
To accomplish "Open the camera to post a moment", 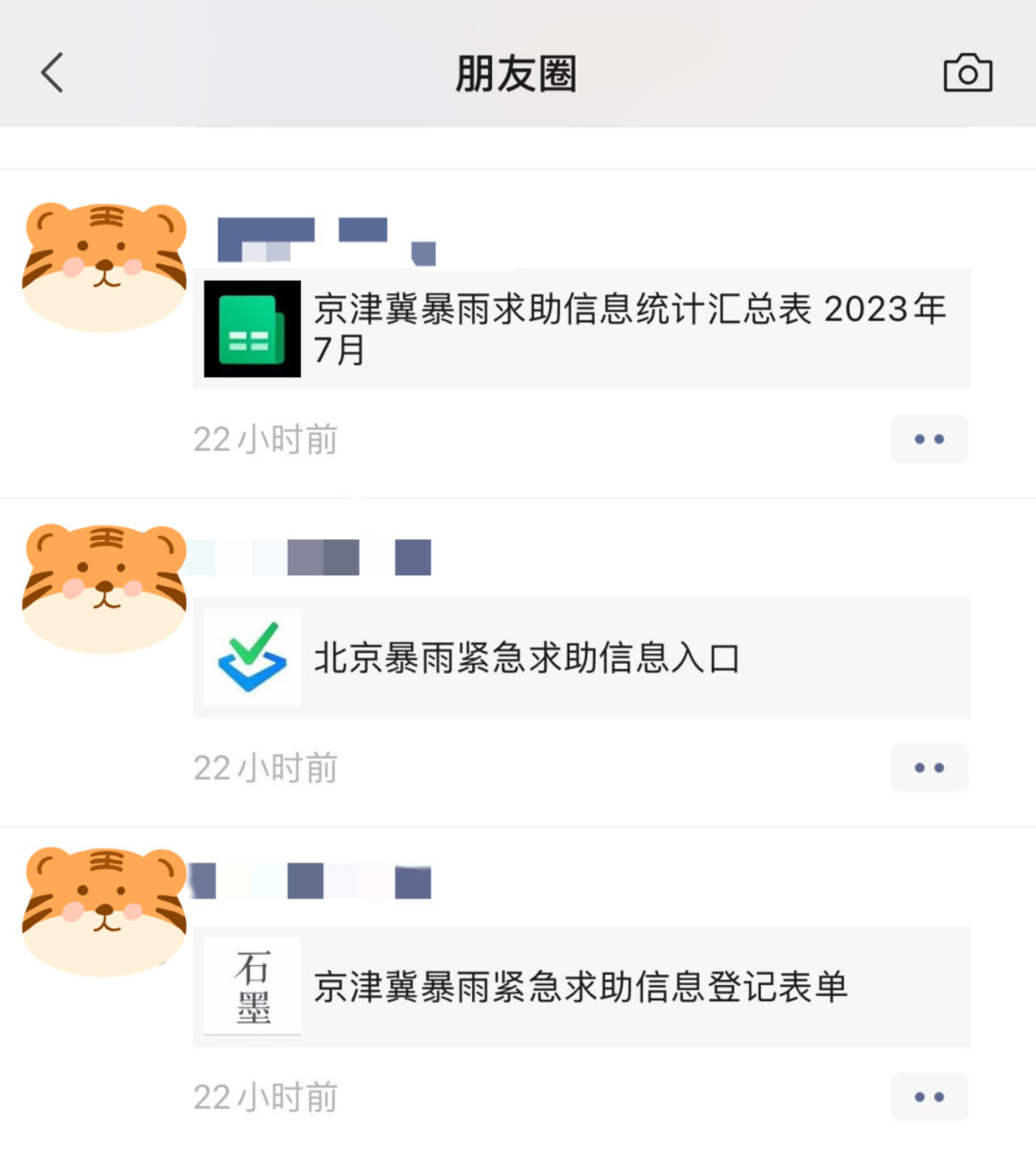I will (967, 73).
